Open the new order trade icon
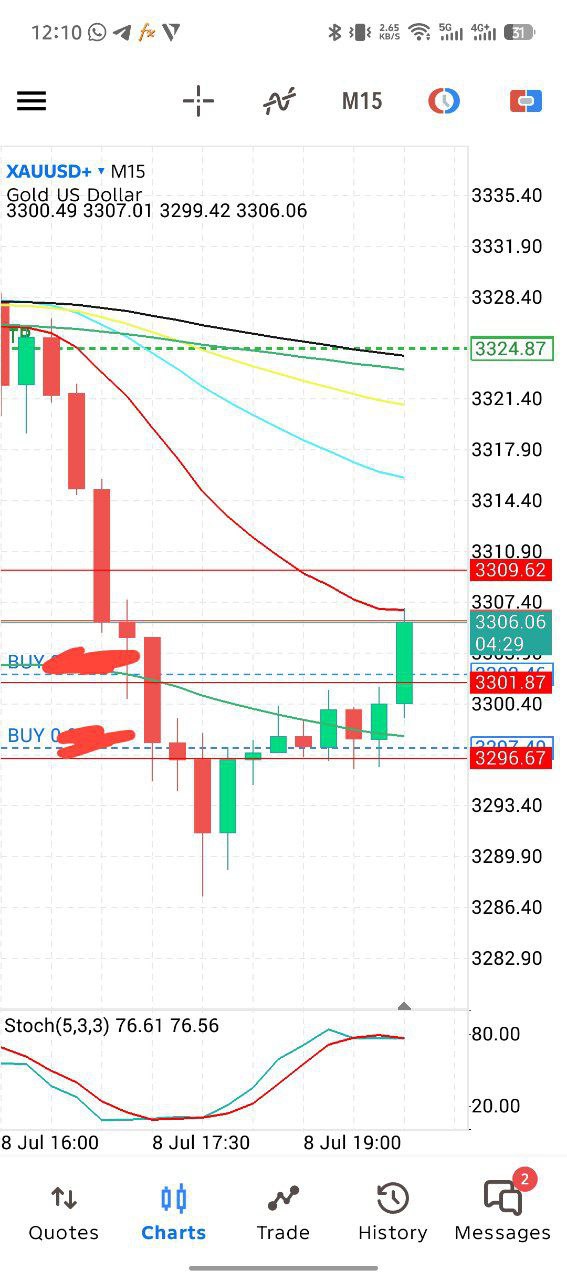 click(x=526, y=101)
